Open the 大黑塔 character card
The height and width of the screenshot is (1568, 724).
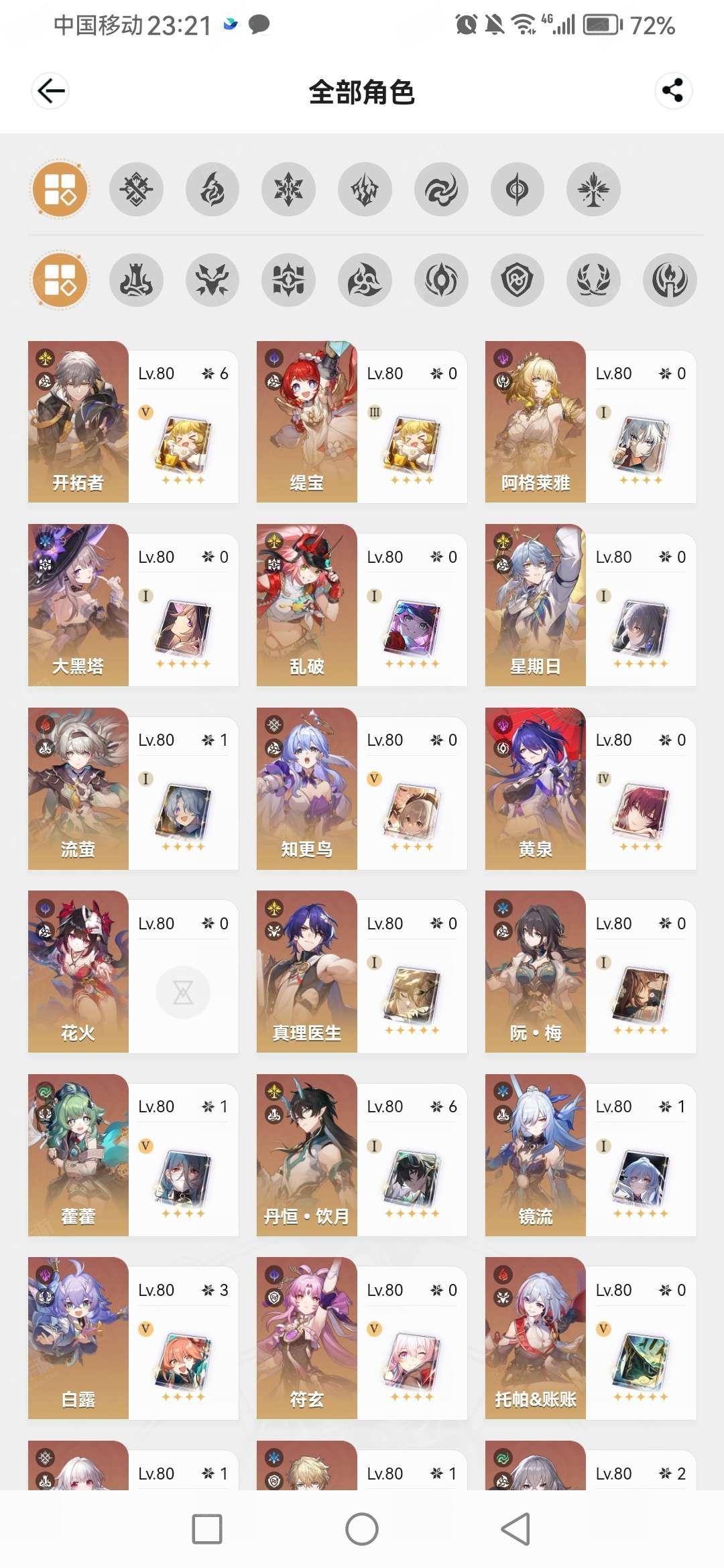[x=133, y=605]
